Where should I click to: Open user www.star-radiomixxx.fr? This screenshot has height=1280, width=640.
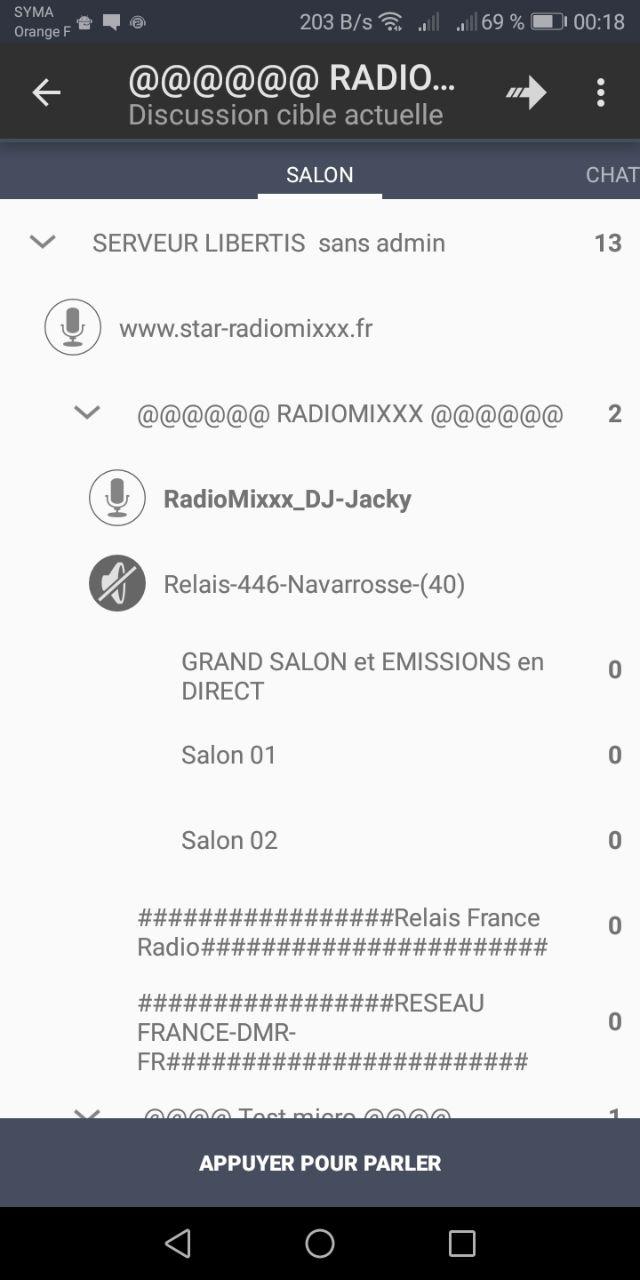(245, 328)
